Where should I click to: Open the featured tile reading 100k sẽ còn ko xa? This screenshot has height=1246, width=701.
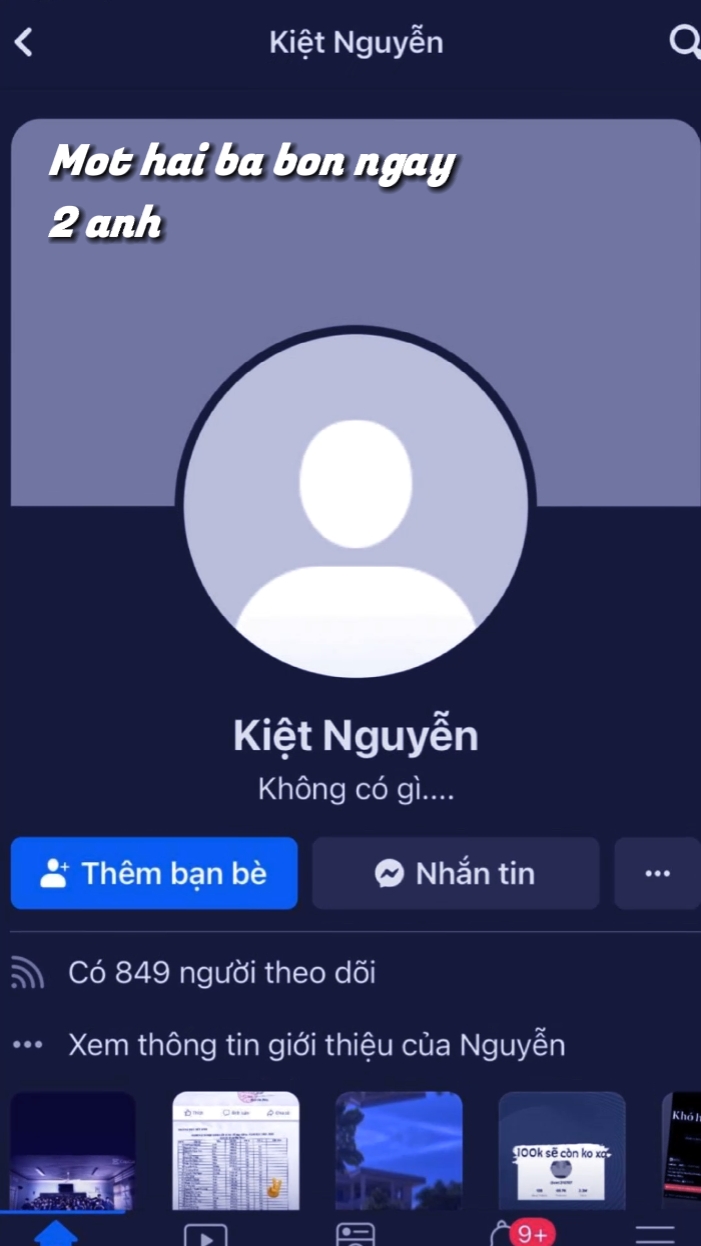(x=562, y=1150)
